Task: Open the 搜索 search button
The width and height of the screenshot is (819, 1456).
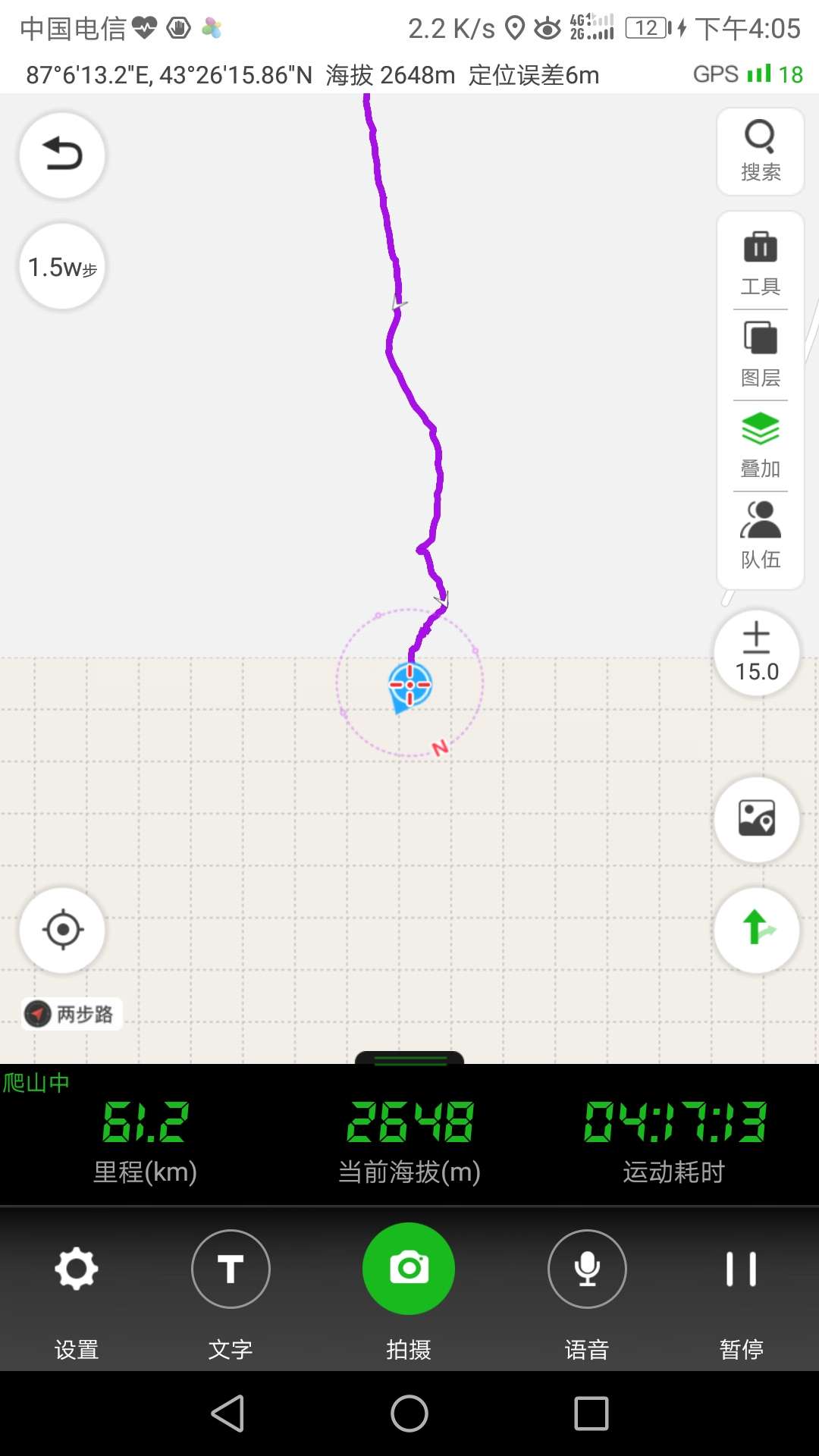Action: pos(760,152)
